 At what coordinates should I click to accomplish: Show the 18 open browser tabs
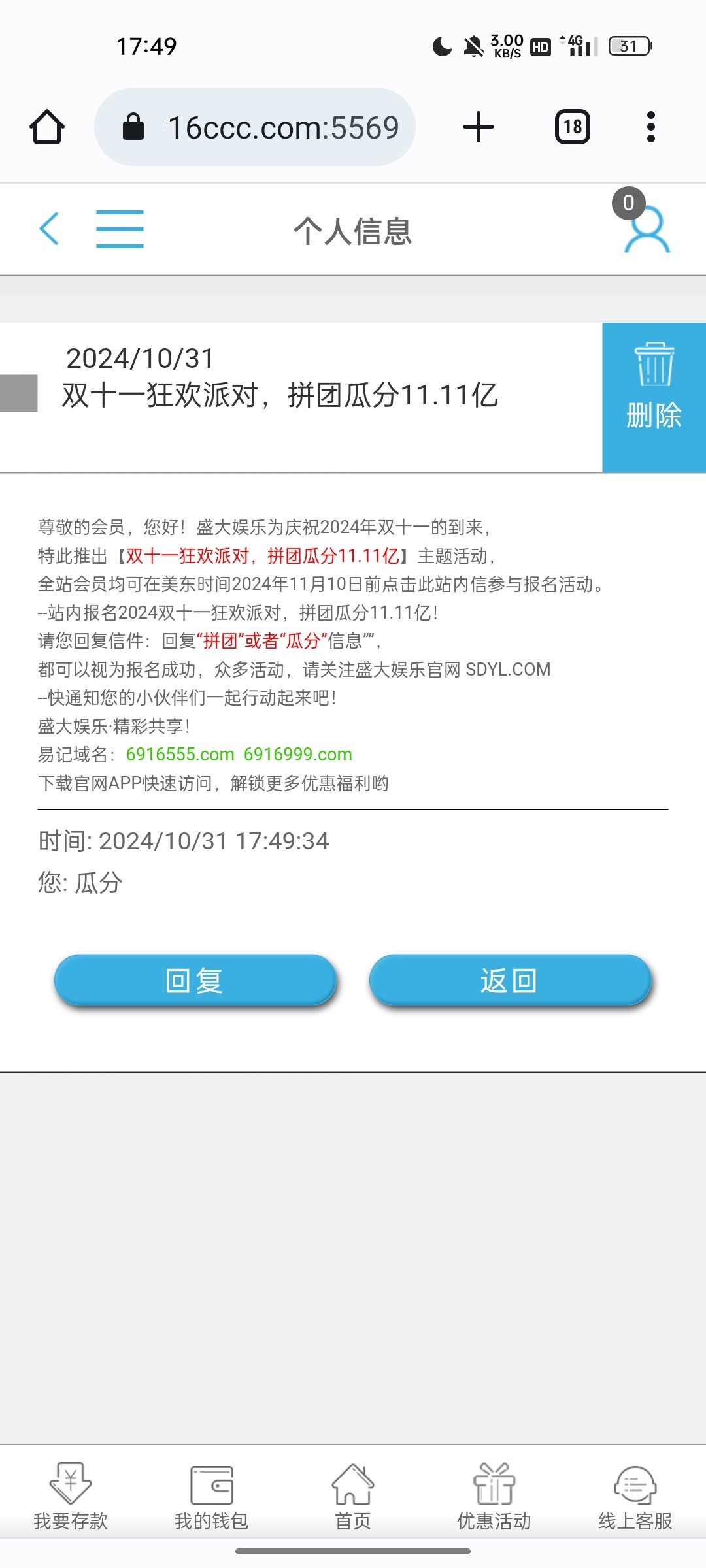click(573, 127)
